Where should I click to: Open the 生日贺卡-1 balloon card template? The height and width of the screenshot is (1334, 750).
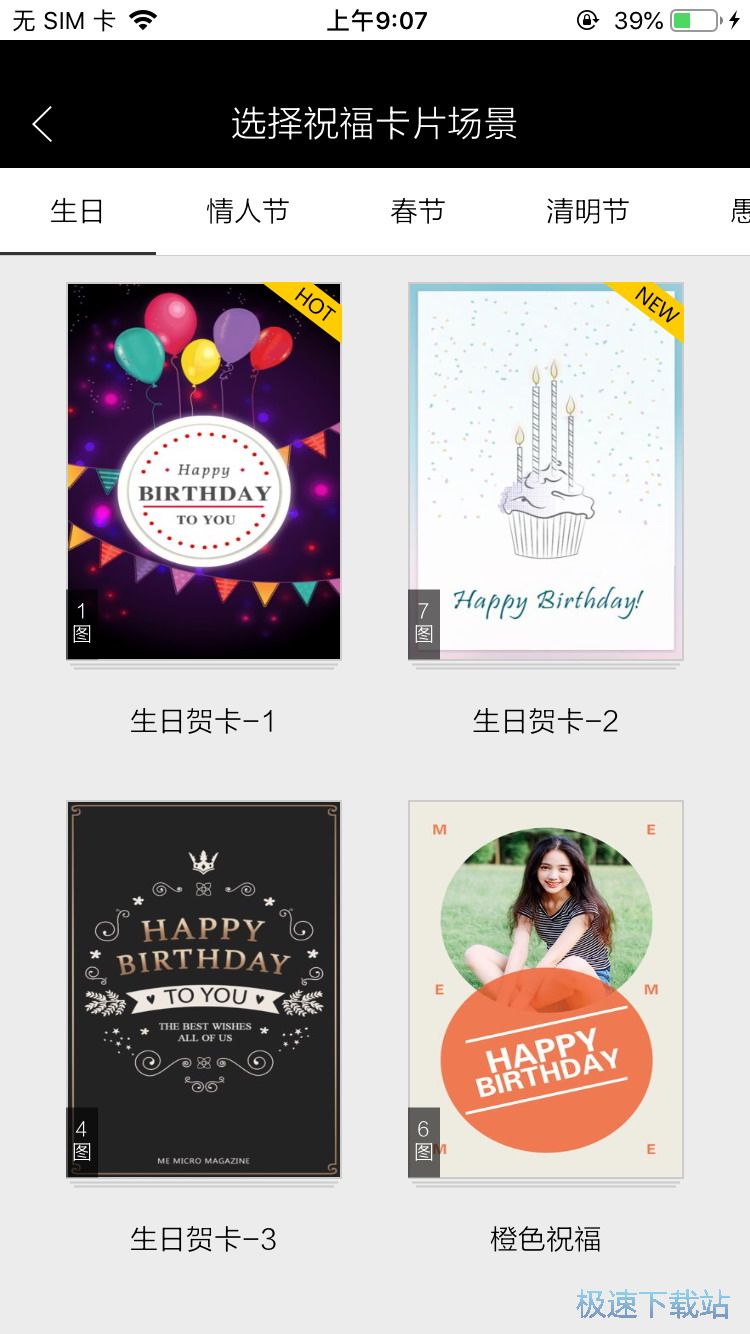tap(204, 471)
